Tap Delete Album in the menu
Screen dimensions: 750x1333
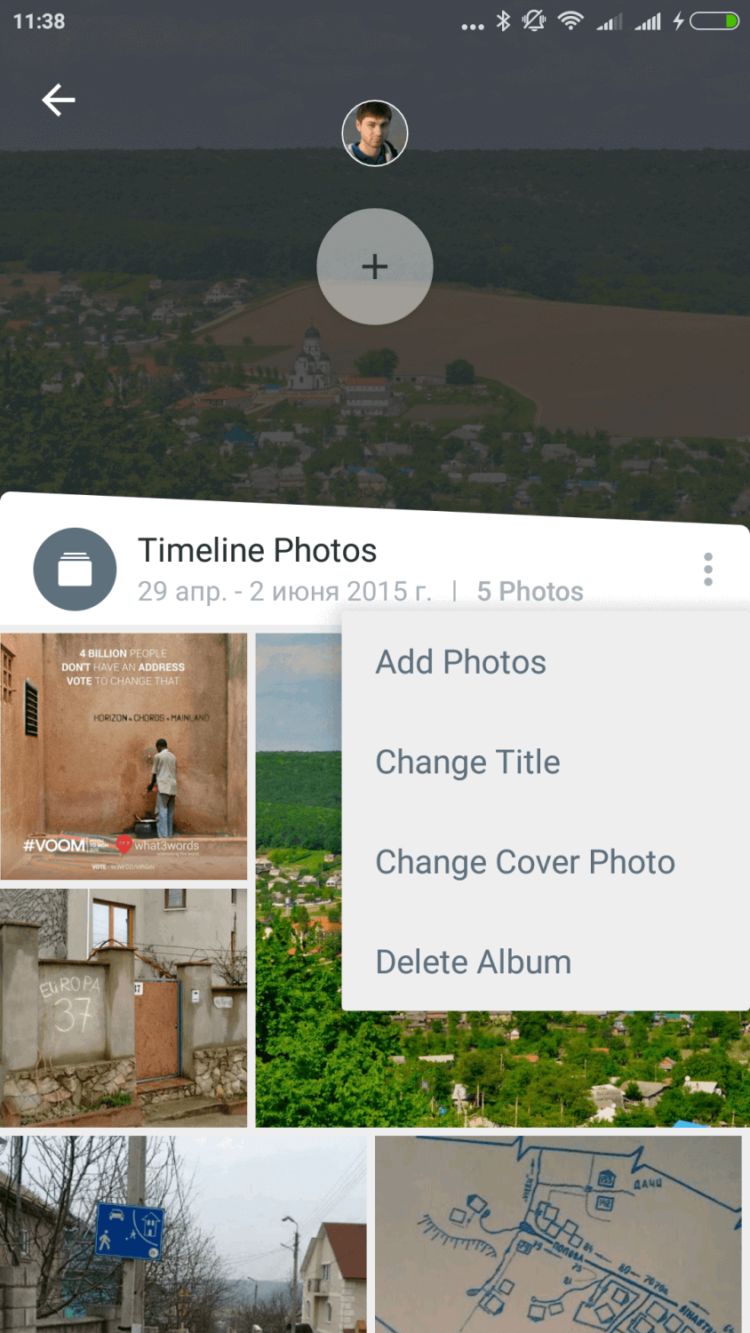472,961
